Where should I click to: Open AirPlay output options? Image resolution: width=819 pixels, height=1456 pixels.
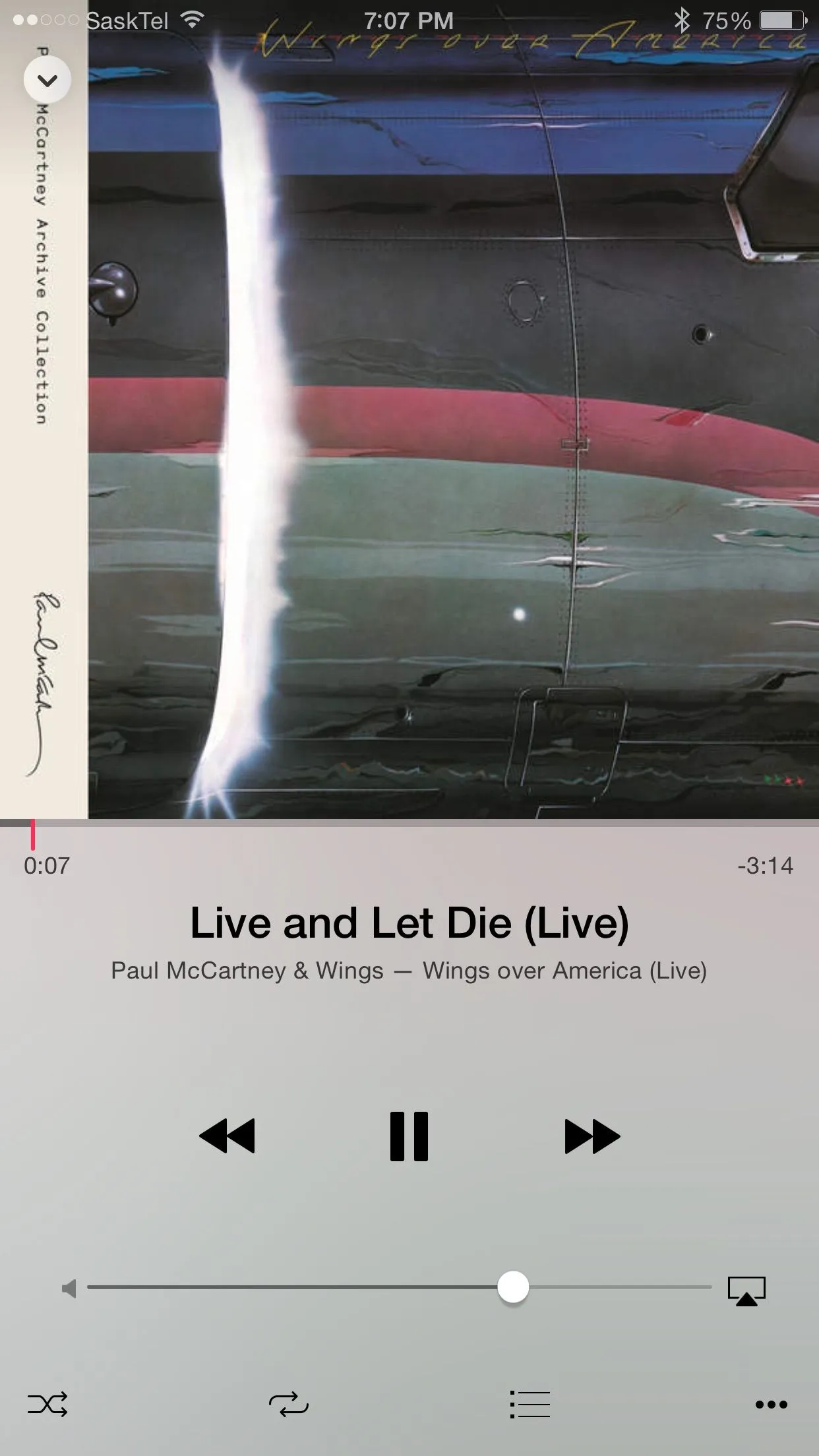746,1290
